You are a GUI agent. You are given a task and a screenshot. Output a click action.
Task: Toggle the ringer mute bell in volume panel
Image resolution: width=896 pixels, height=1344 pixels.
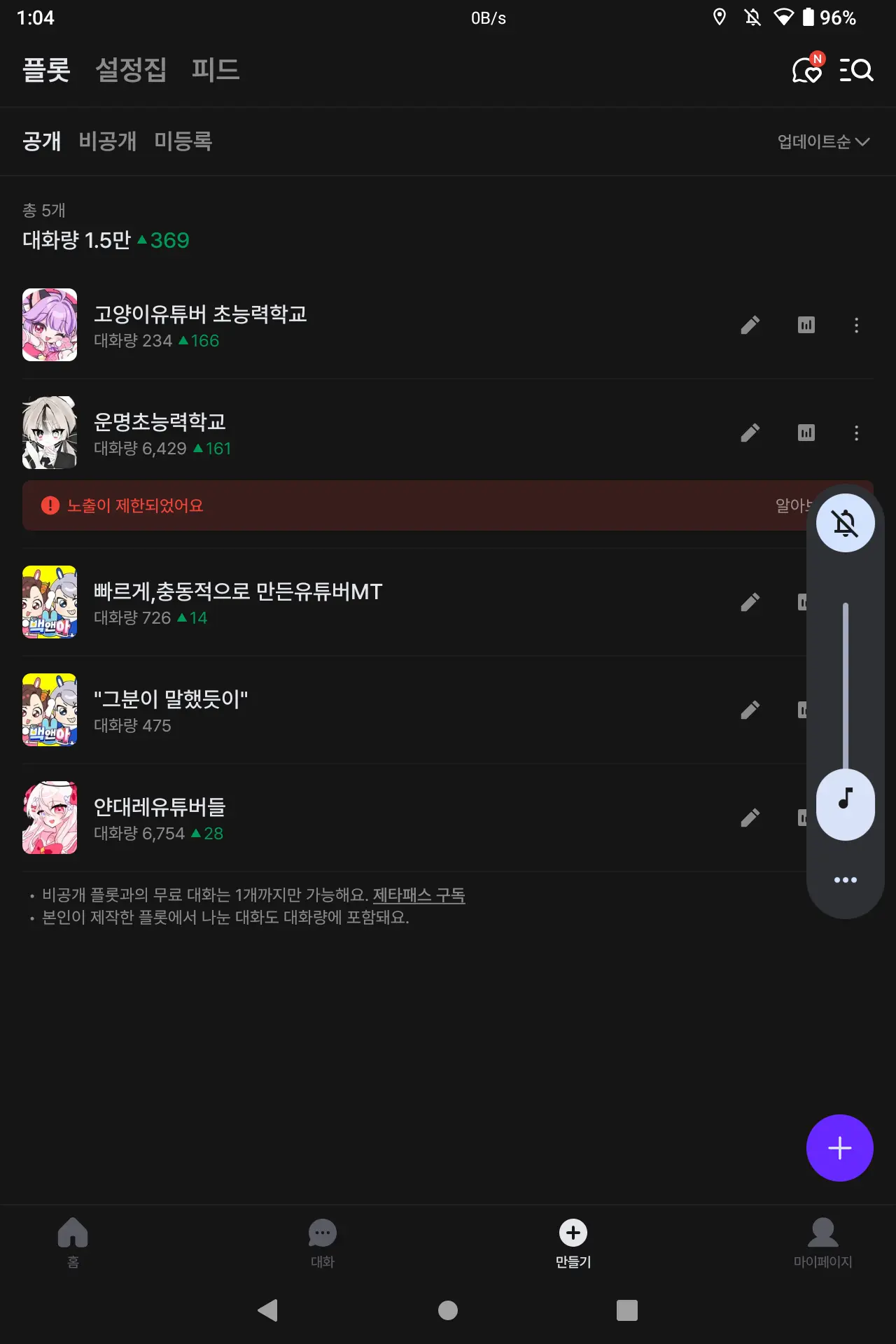click(x=846, y=522)
